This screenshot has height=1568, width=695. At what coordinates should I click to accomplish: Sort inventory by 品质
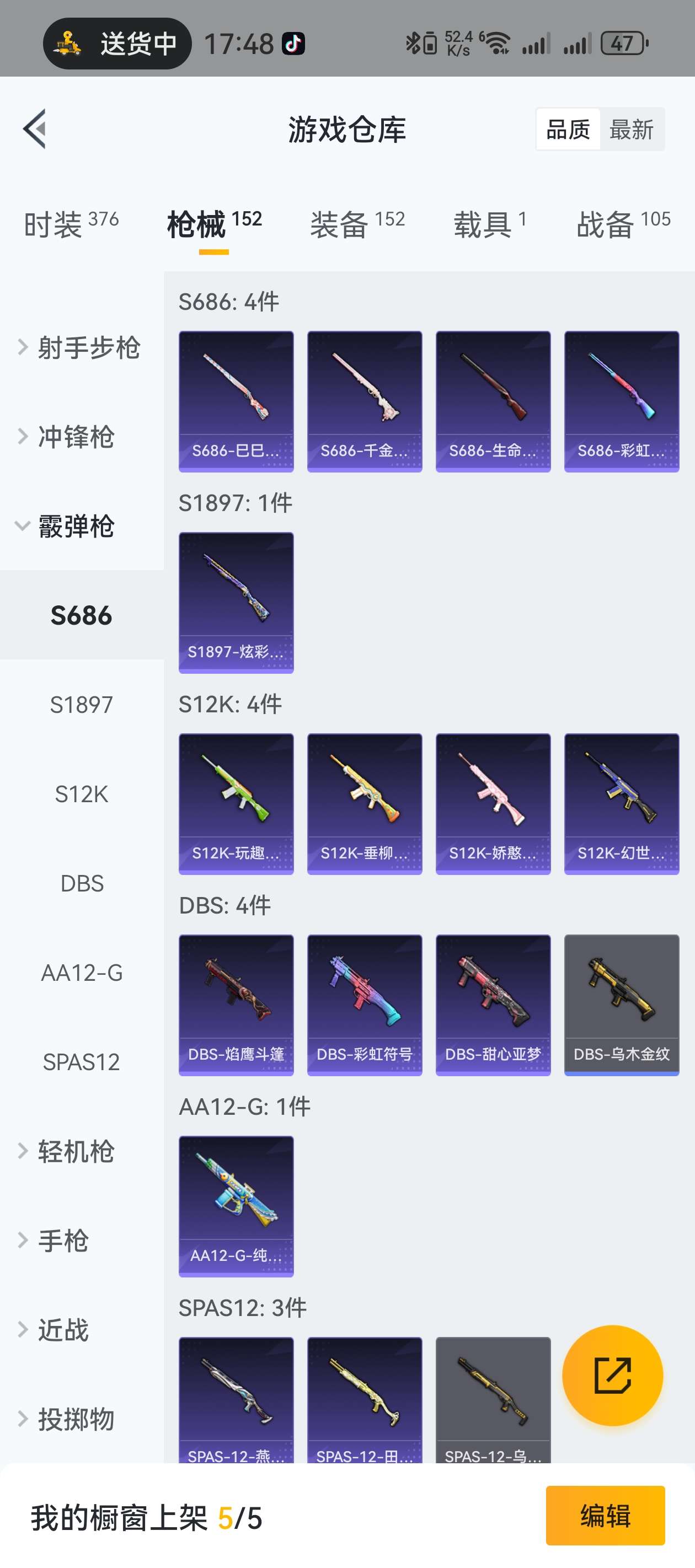(x=568, y=130)
